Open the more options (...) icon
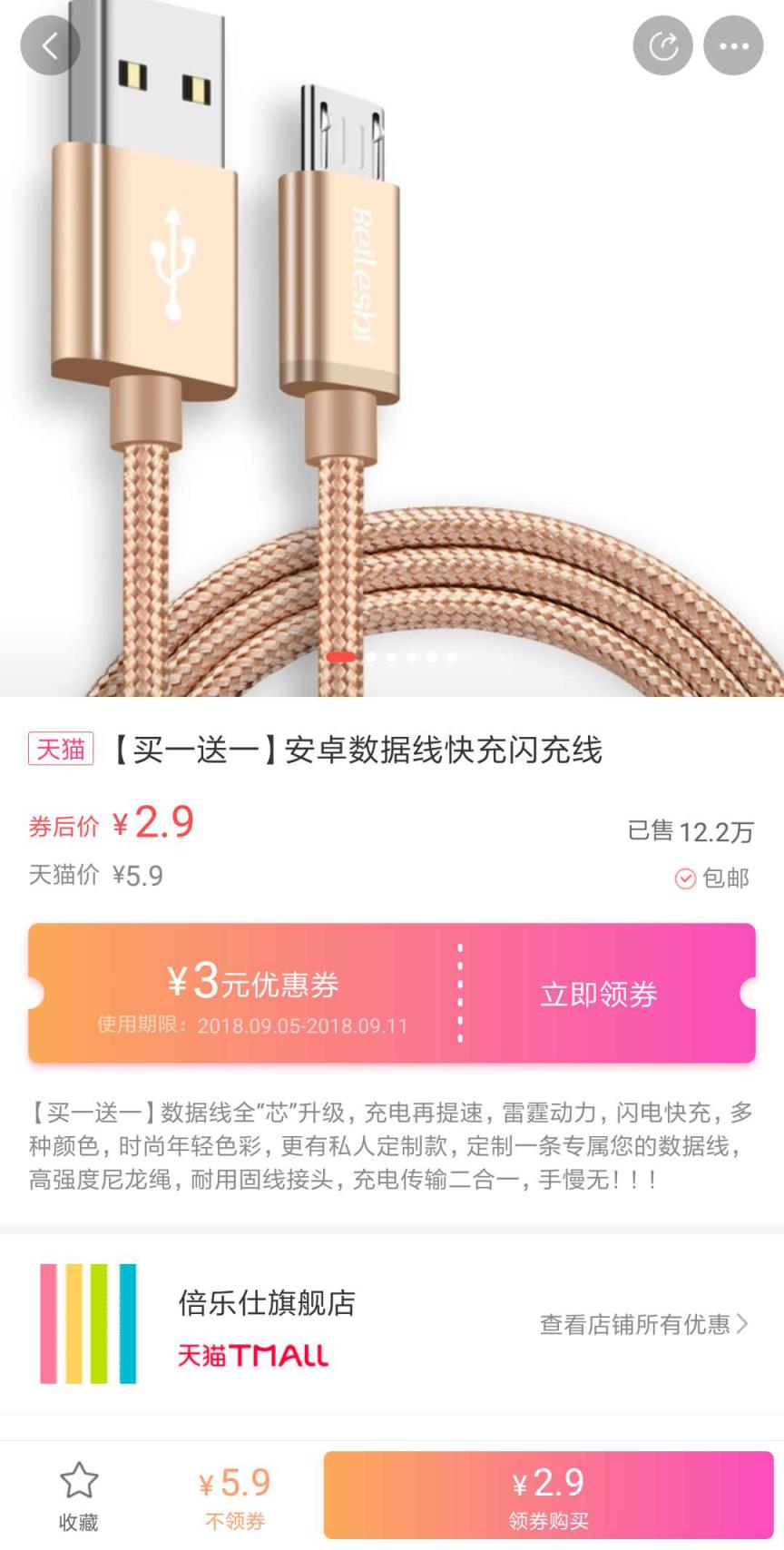784x1550 pixels. pyautogui.click(x=733, y=44)
